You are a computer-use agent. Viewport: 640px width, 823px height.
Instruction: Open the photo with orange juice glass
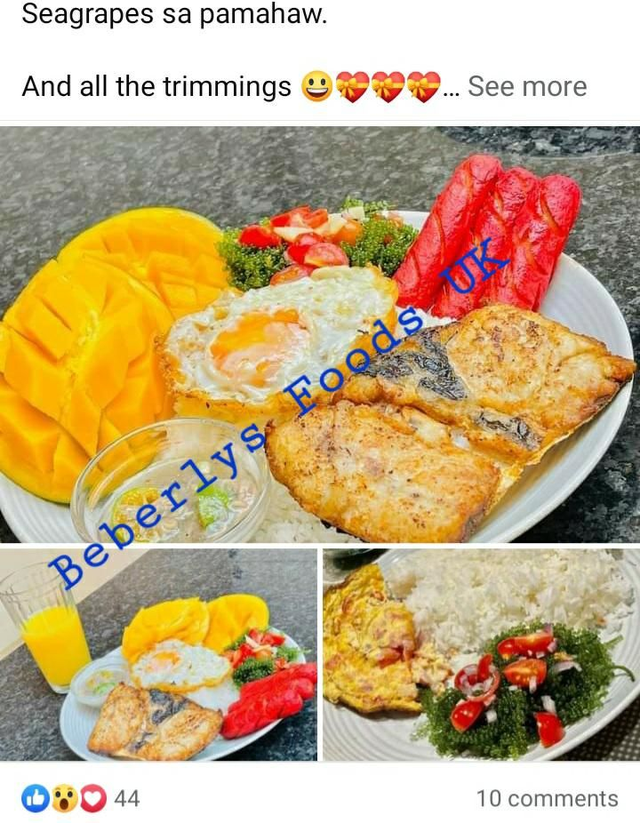click(158, 655)
